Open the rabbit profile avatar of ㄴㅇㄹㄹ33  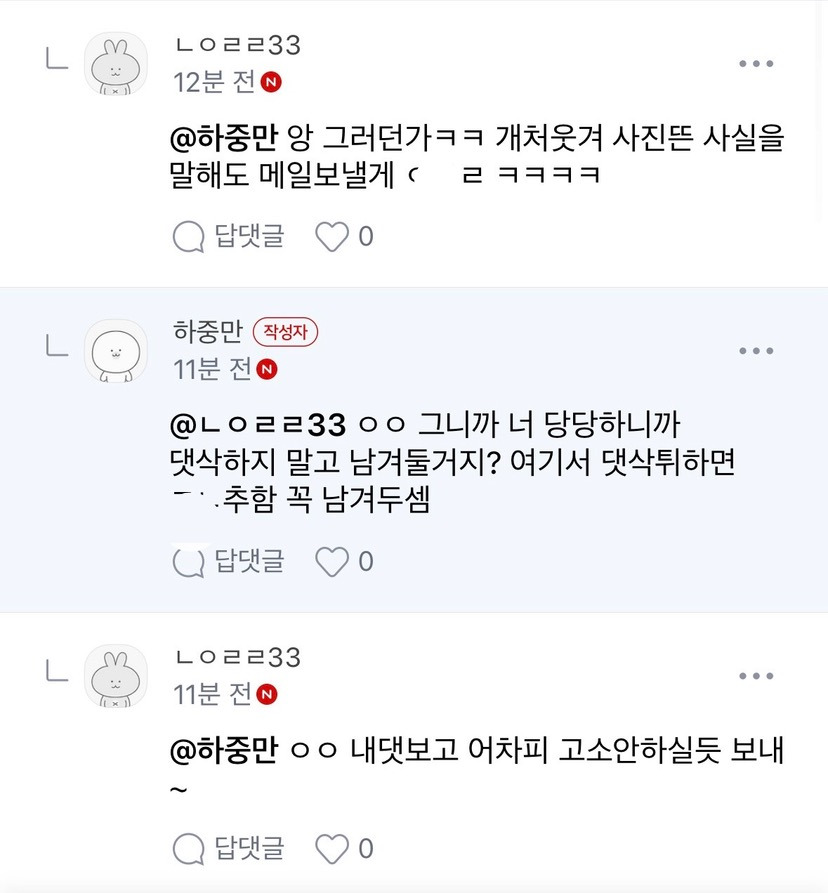pos(117,62)
